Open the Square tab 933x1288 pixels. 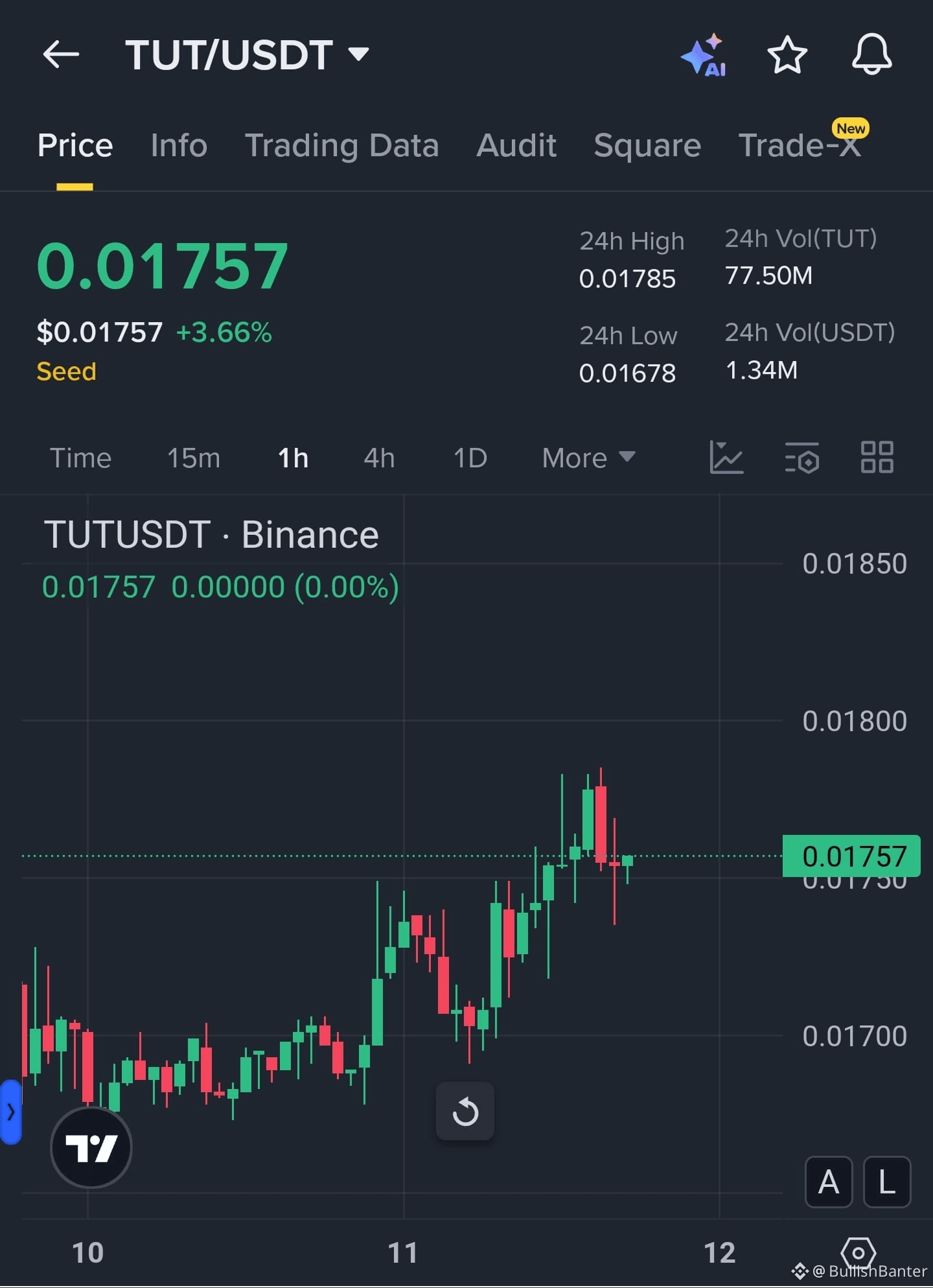click(x=647, y=145)
